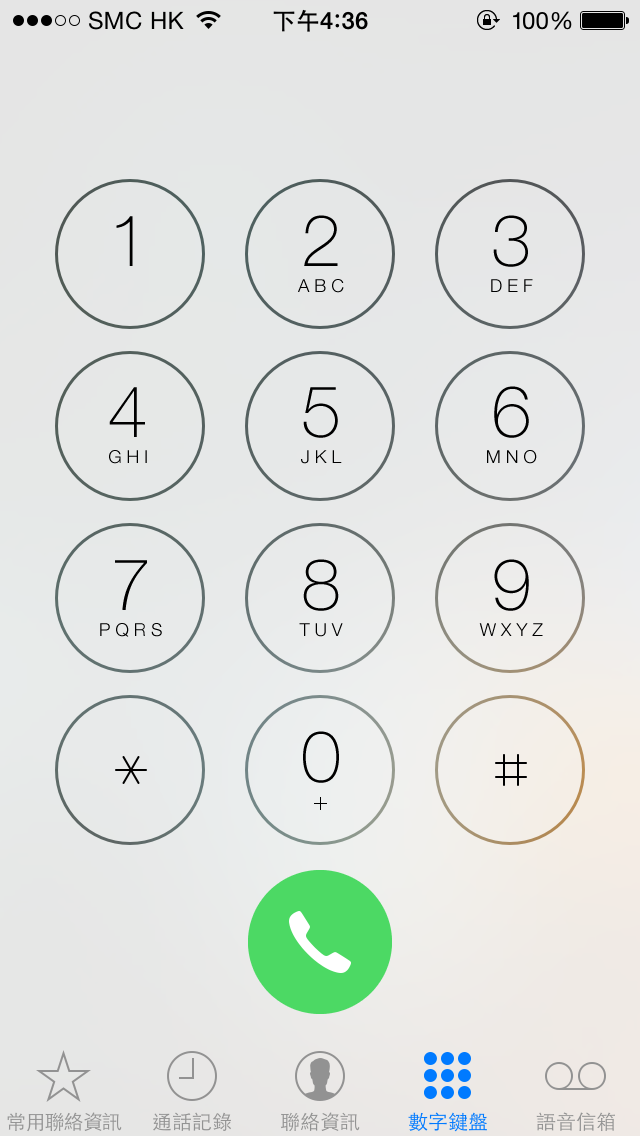Dial the digit 1
Screen dimensions: 640x1136
point(130,254)
